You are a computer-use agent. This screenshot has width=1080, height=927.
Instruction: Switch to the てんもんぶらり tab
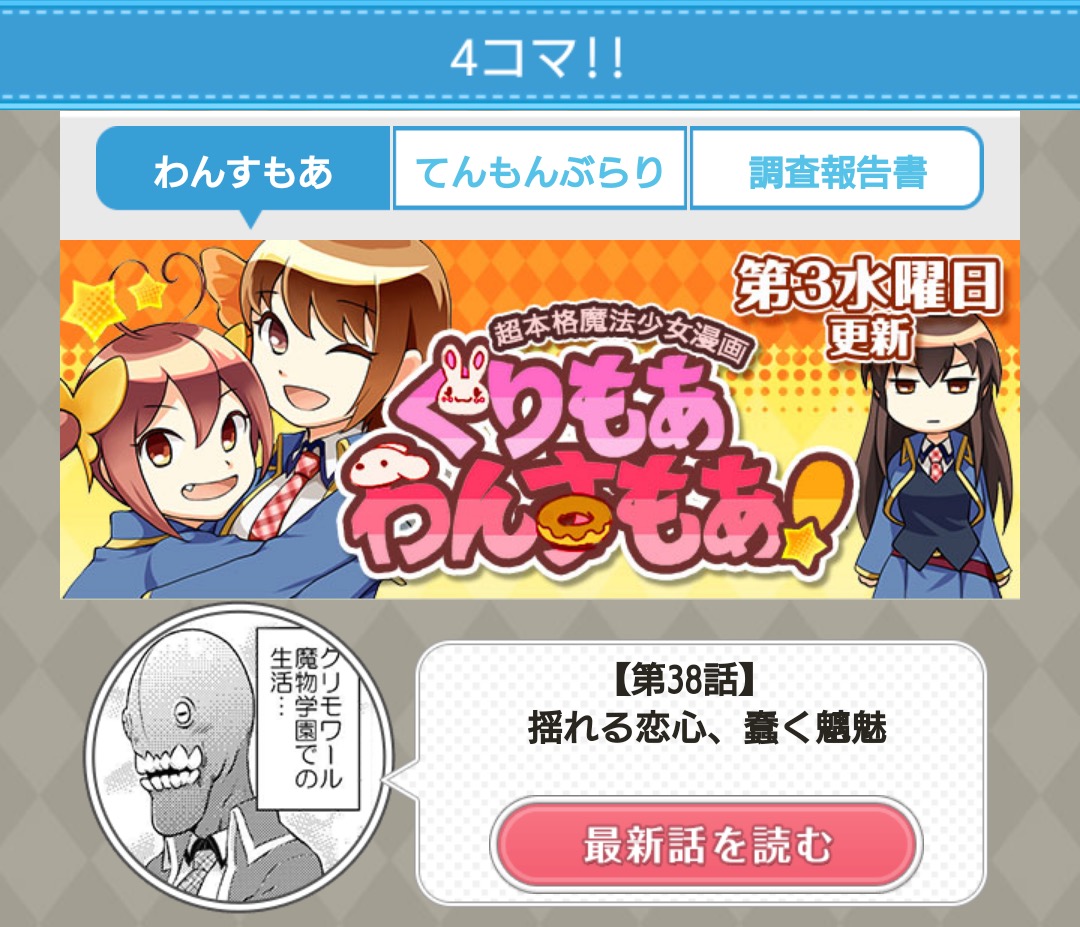click(x=539, y=169)
